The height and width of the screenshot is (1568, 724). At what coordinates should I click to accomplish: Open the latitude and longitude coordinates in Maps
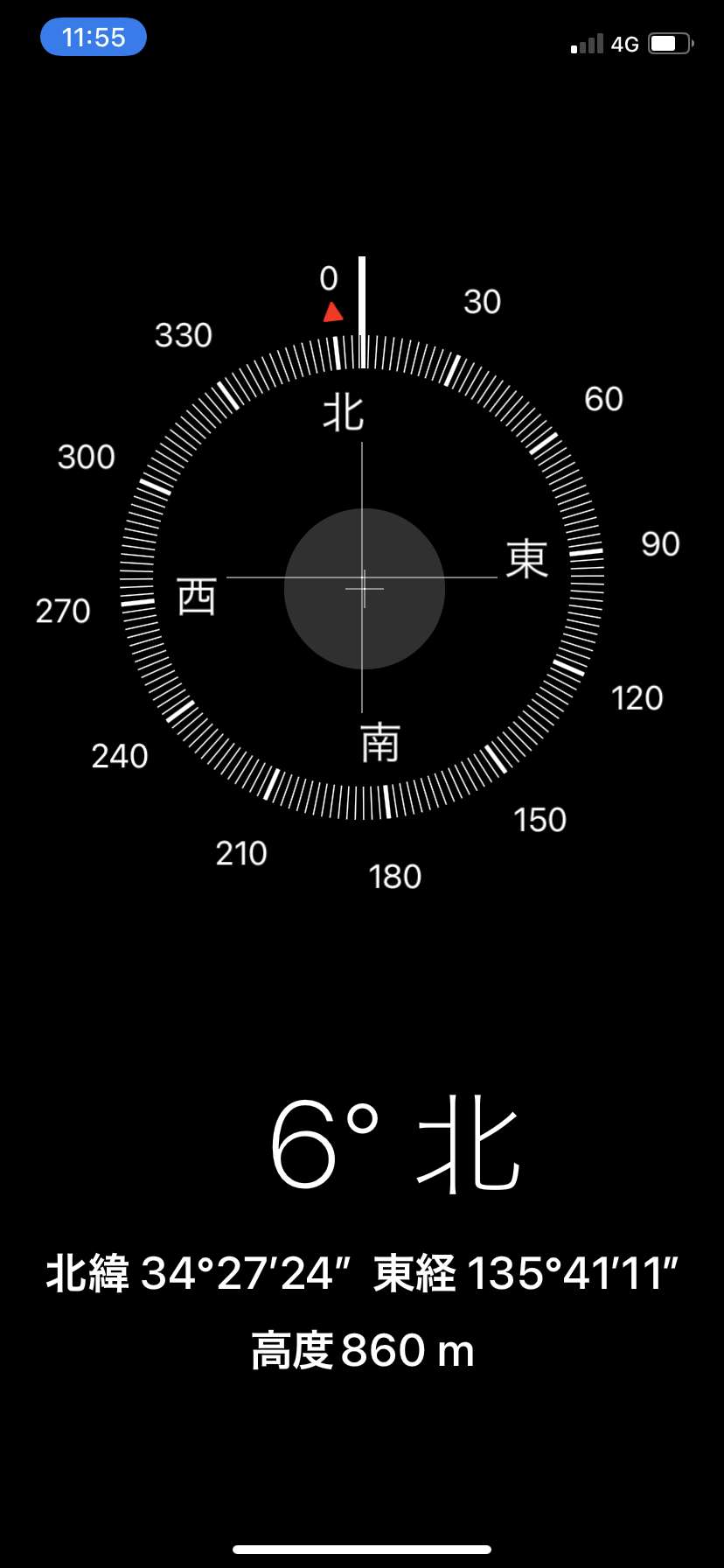click(362, 1274)
